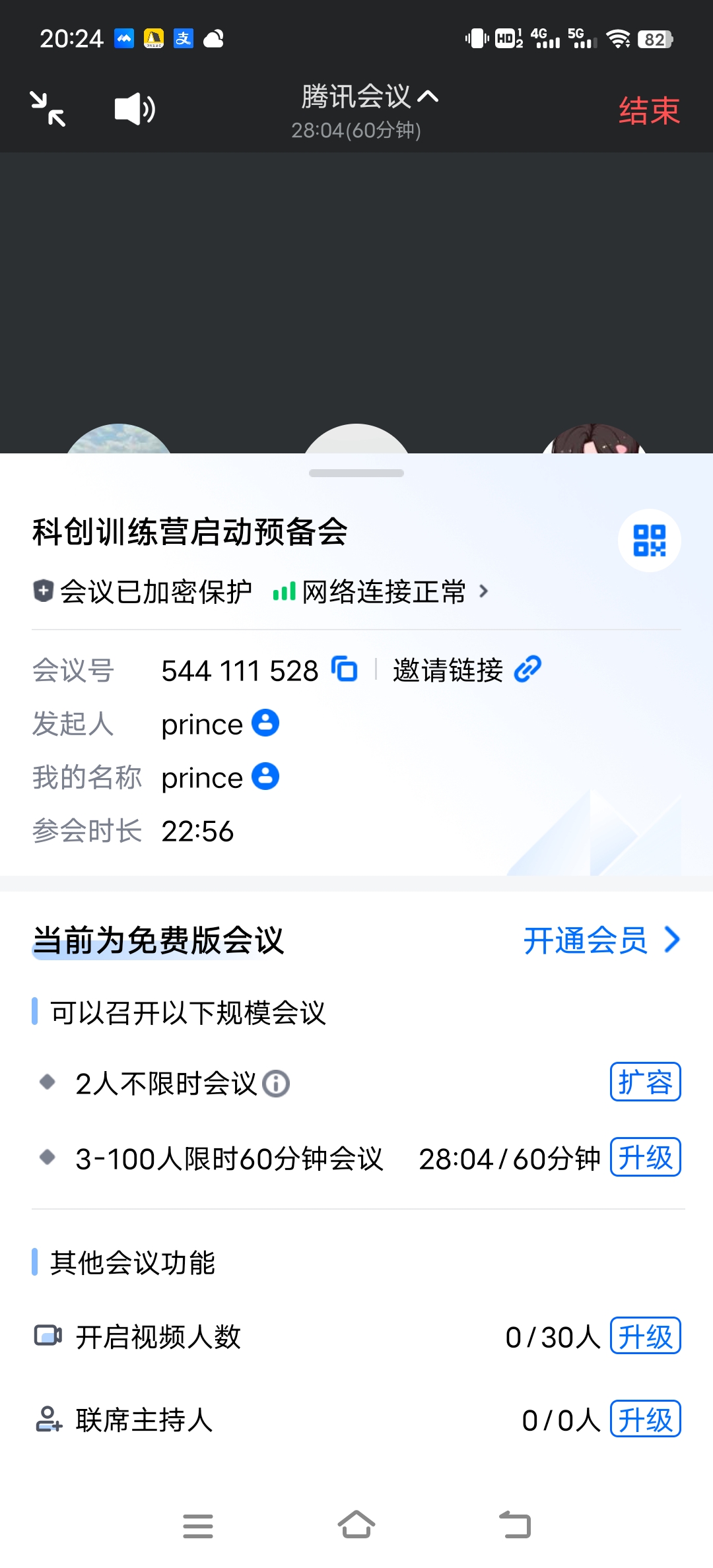Collapse the 腾讯会议 meeting info panel
713x1568 pixels.
coord(369,97)
